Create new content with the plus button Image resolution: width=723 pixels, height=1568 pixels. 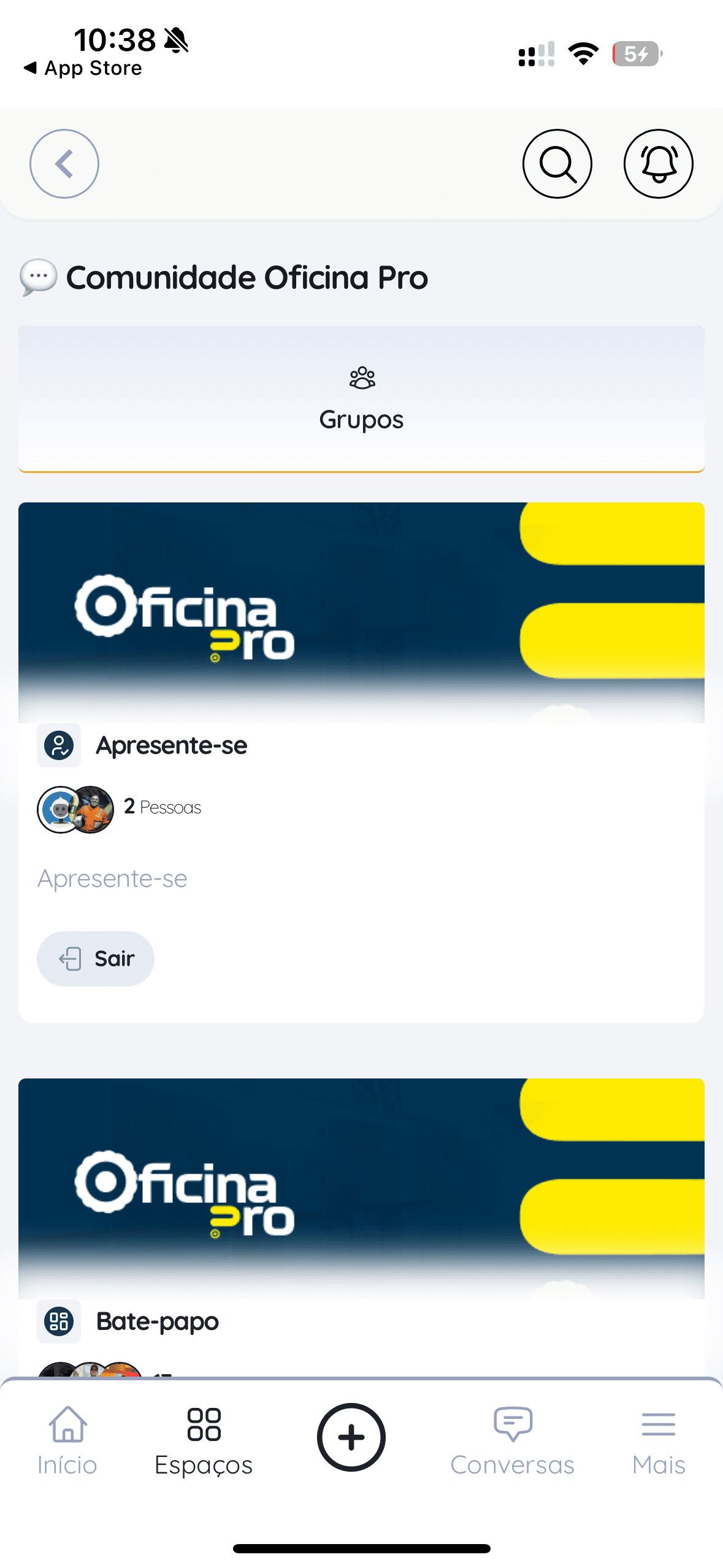pyautogui.click(x=351, y=1437)
